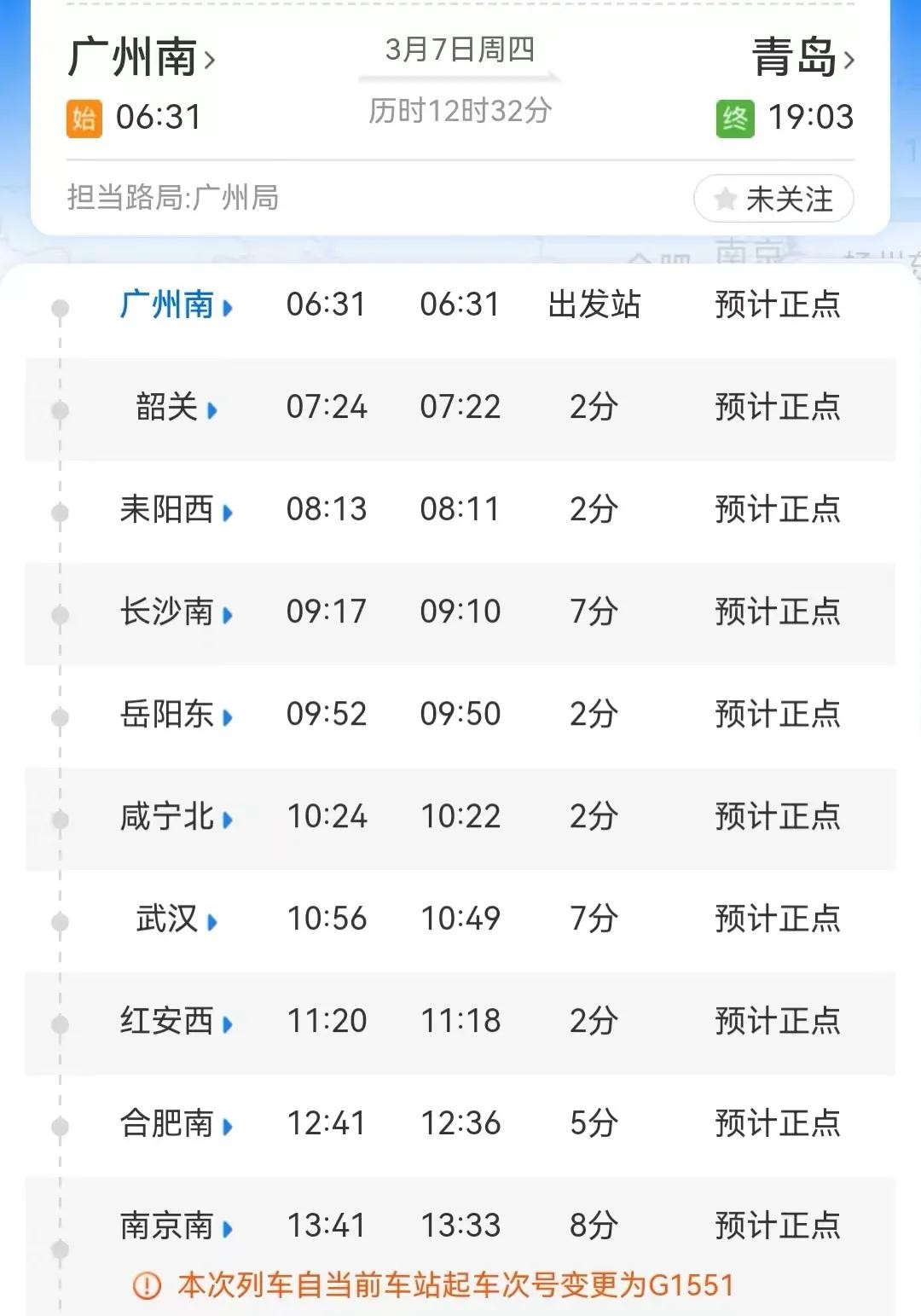View the 韶关 stop details

click(176, 408)
